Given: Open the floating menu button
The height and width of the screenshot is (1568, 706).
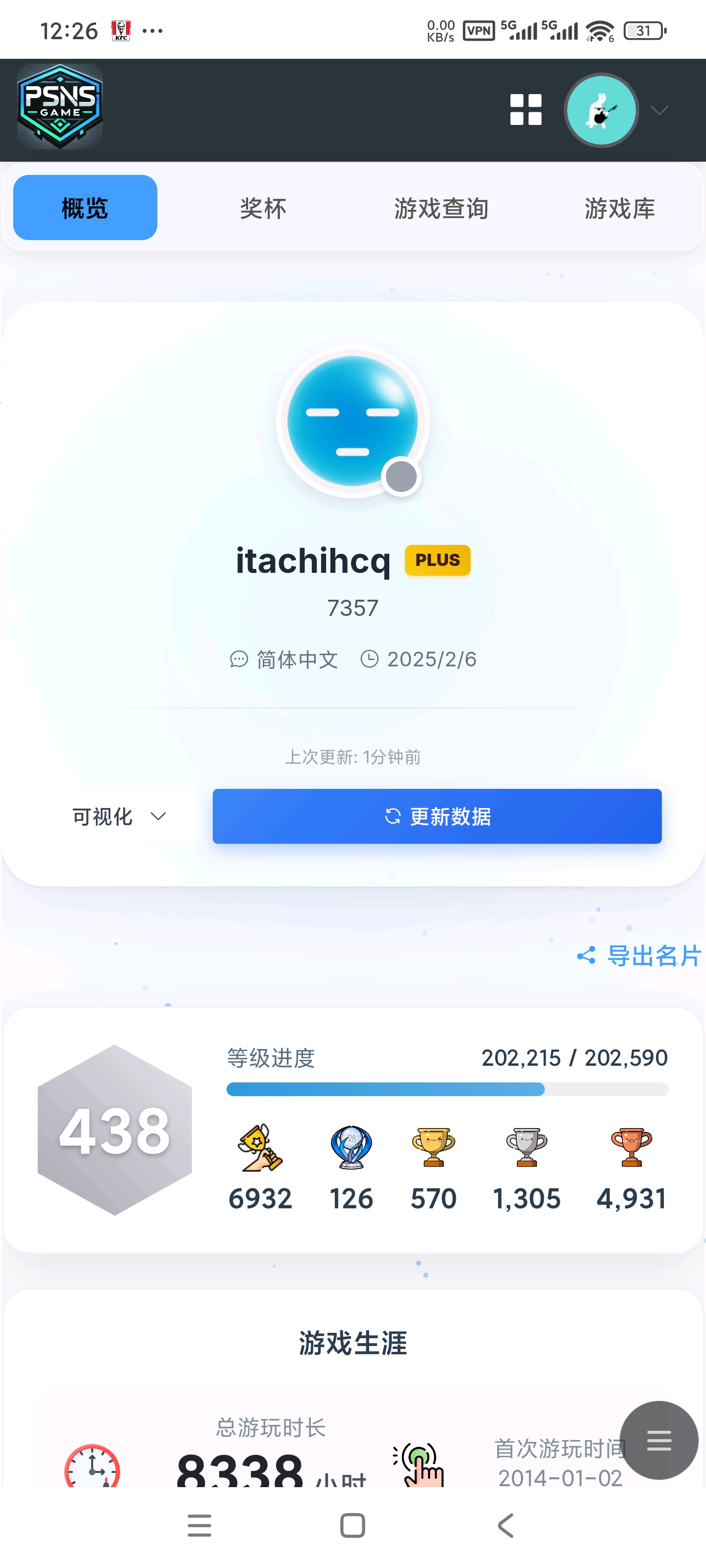Looking at the screenshot, I should (658, 1440).
